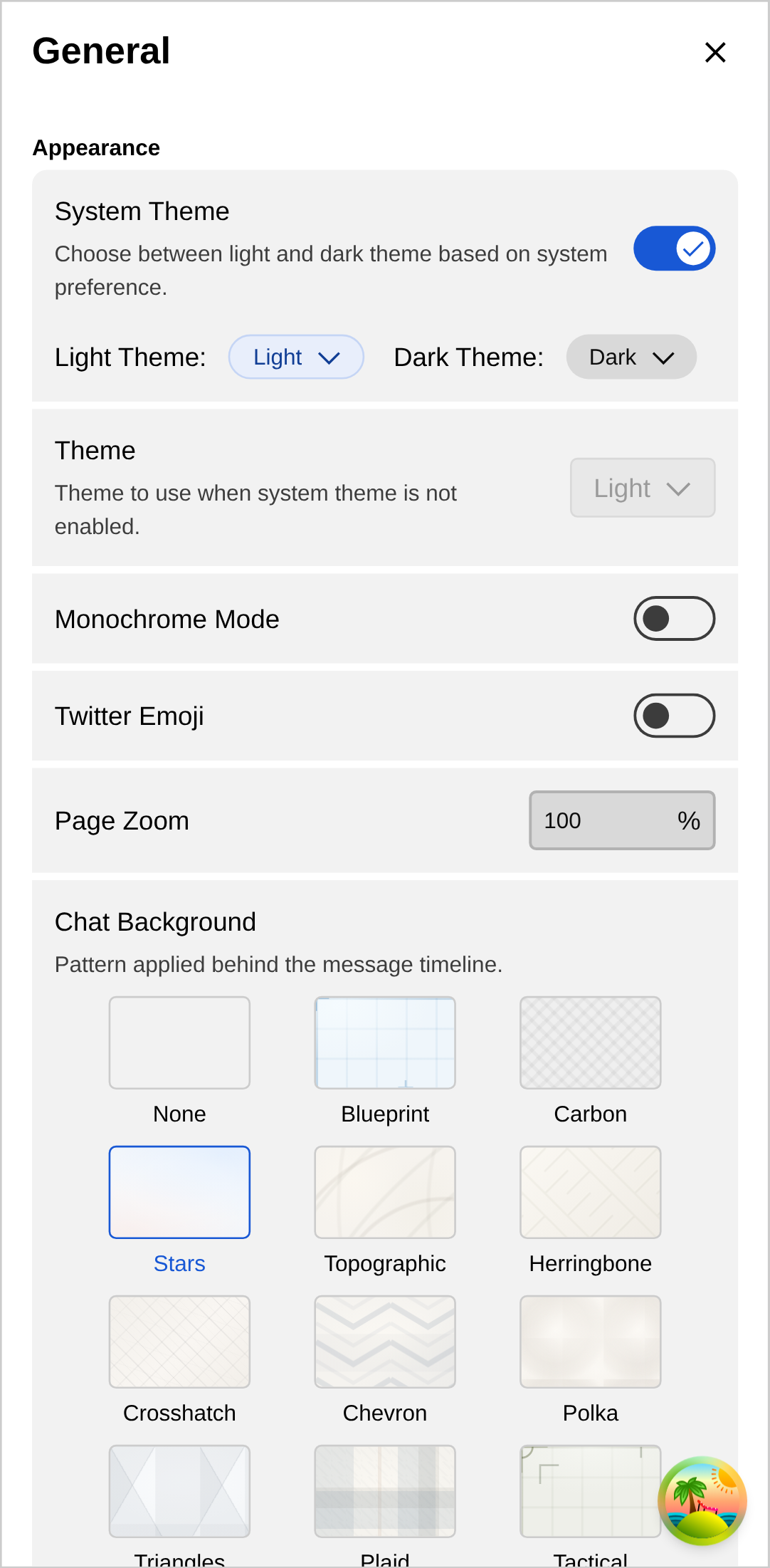Viewport: 770px width, 1568px height.
Task: Apply the Topographic background
Action: coord(385,1192)
